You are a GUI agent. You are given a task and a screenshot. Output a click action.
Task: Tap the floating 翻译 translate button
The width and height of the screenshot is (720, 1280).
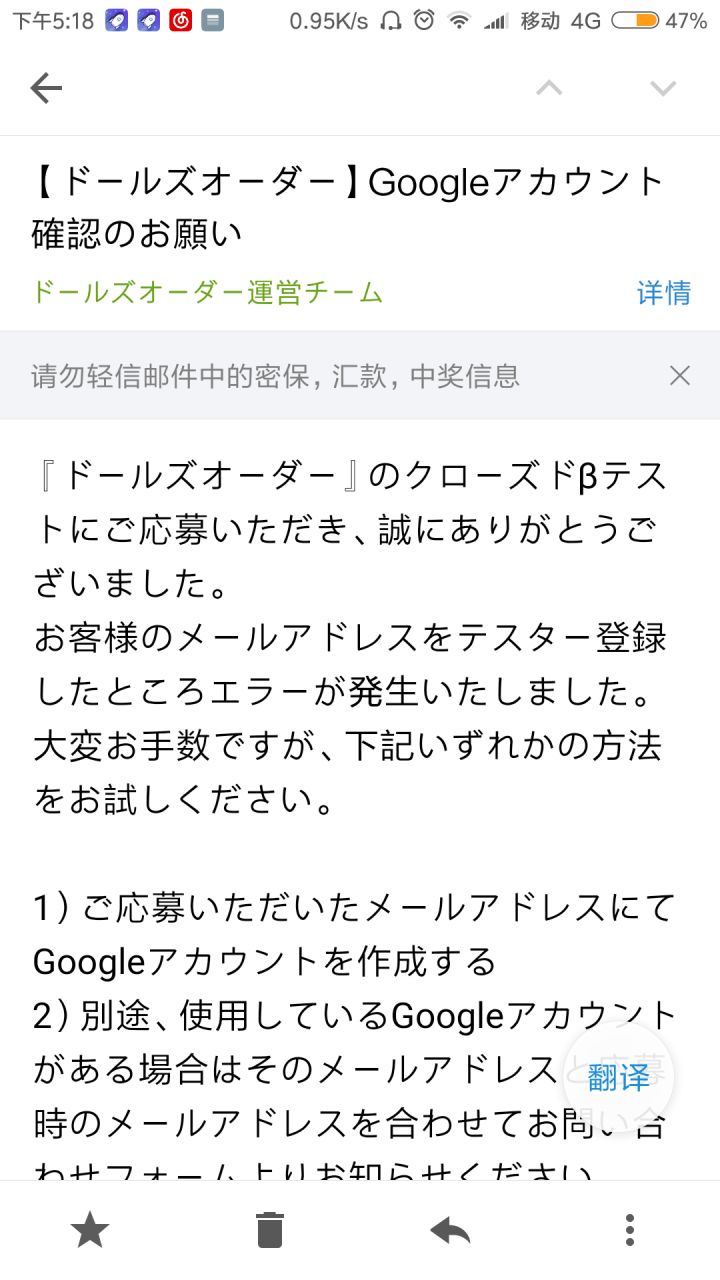[619, 1077]
